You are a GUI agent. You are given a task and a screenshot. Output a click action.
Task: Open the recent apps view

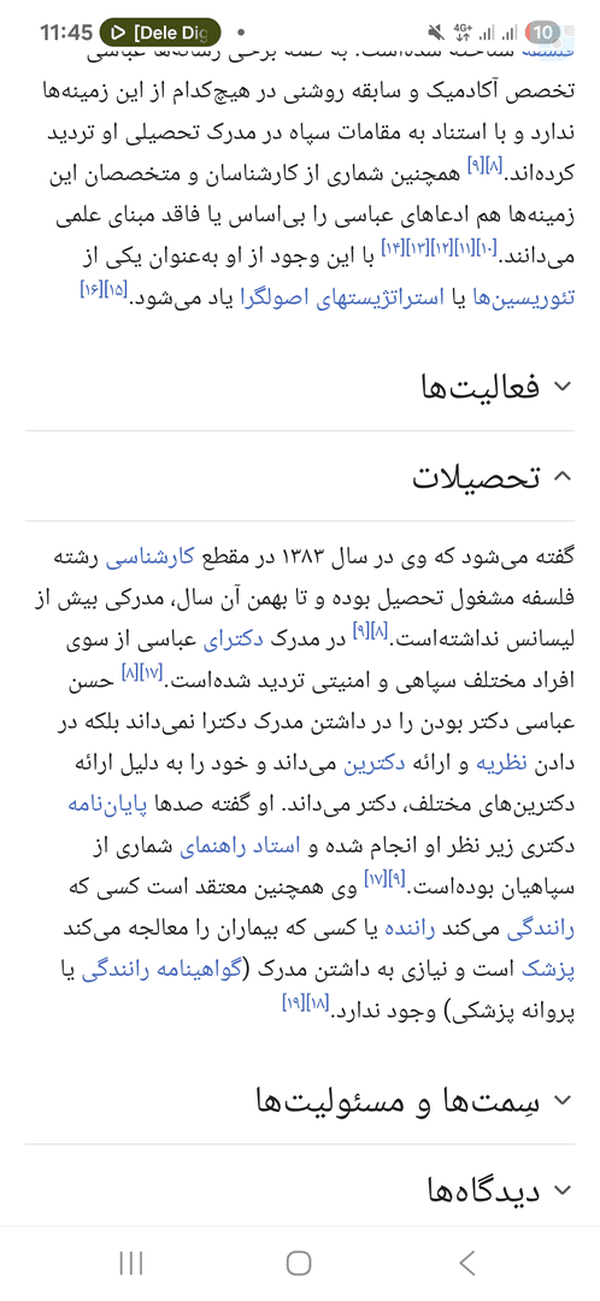click(x=131, y=1263)
